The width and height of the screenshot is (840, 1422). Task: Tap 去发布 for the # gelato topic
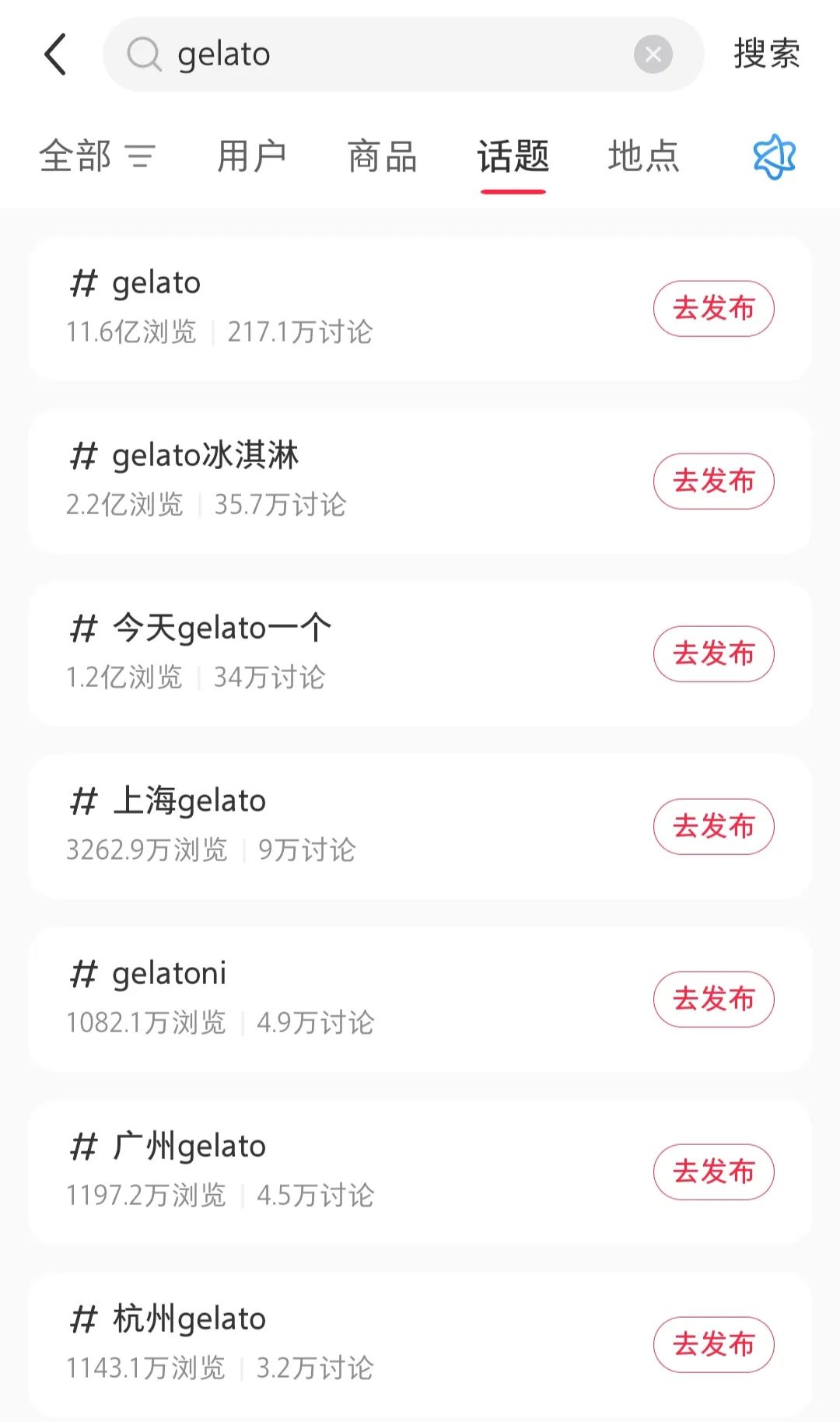click(714, 309)
